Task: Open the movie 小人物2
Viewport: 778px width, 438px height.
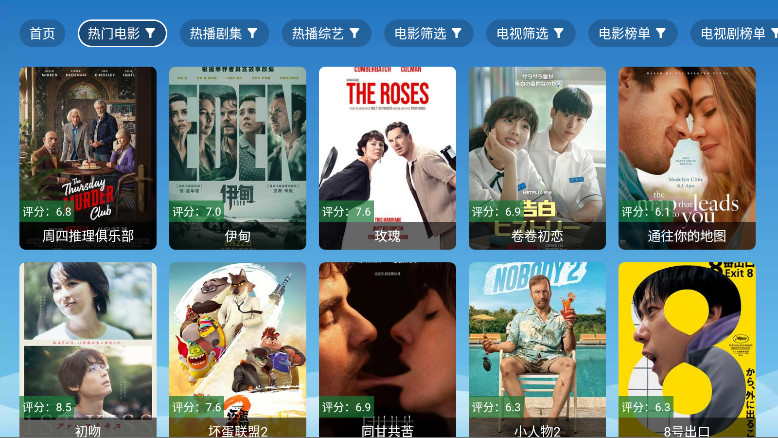Action: [x=537, y=350]
